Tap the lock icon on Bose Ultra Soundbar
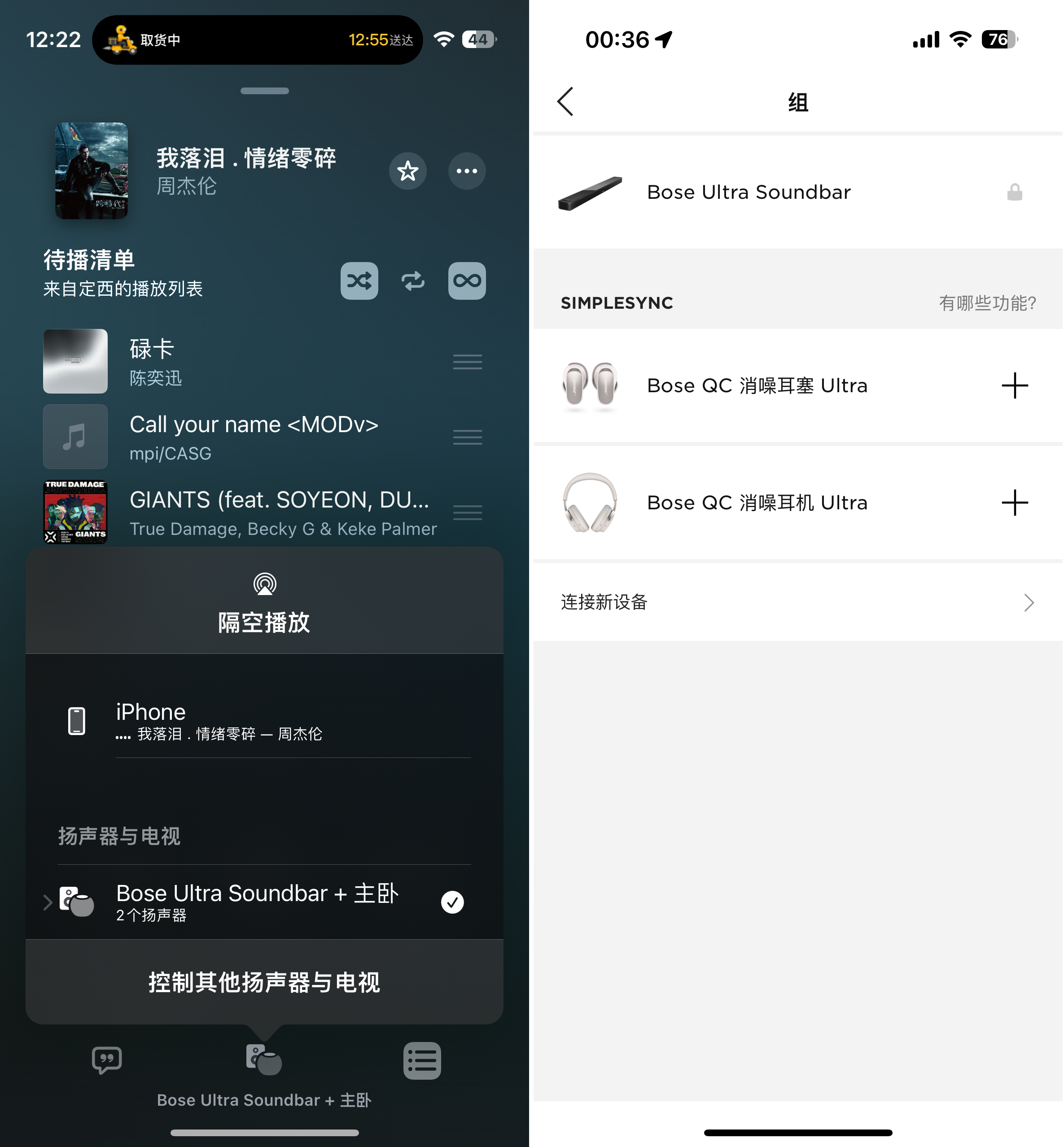This screenshot has height=1147, width=1064. point(1016,193)
